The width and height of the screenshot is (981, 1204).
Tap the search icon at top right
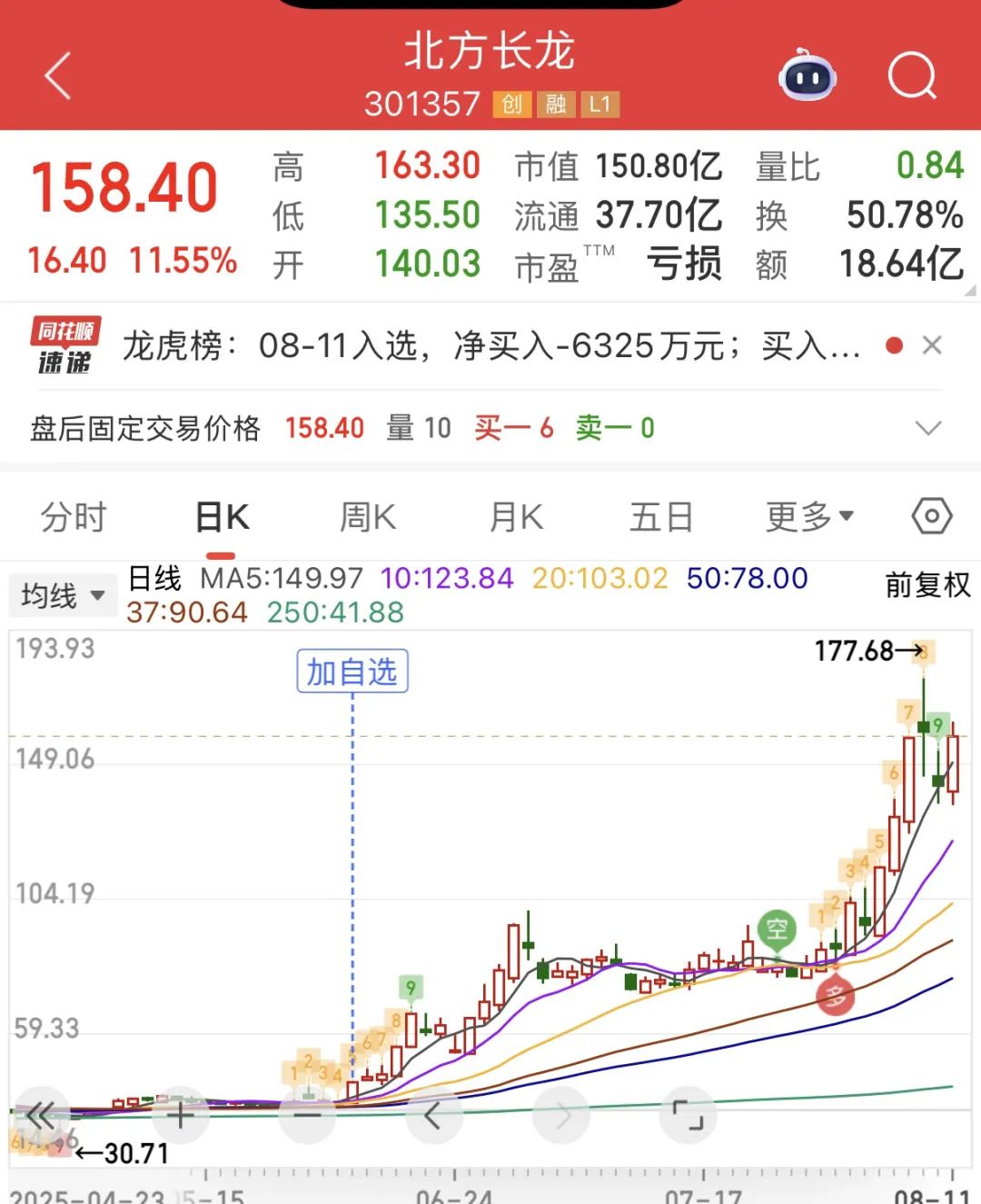(x=915, y=76)
